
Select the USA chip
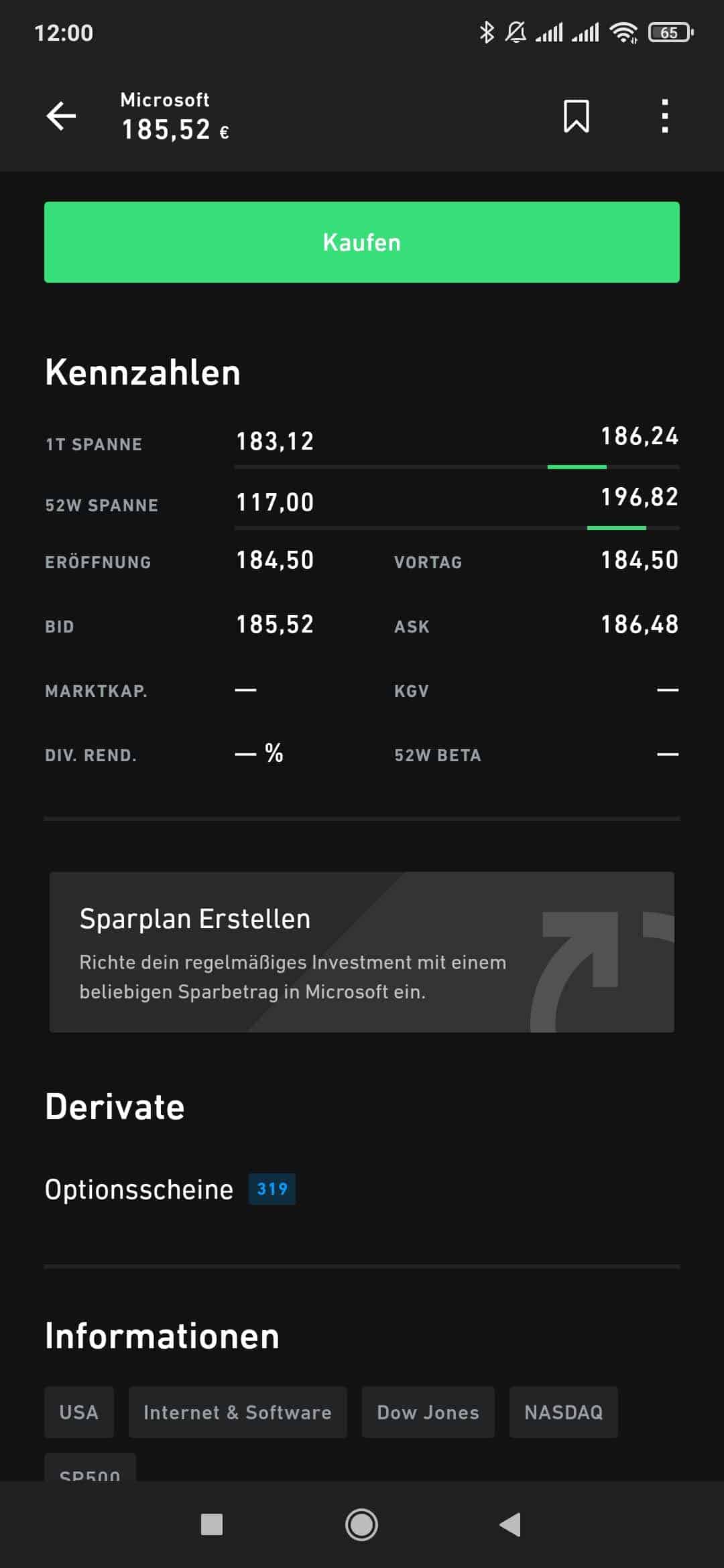point(79,1412)
